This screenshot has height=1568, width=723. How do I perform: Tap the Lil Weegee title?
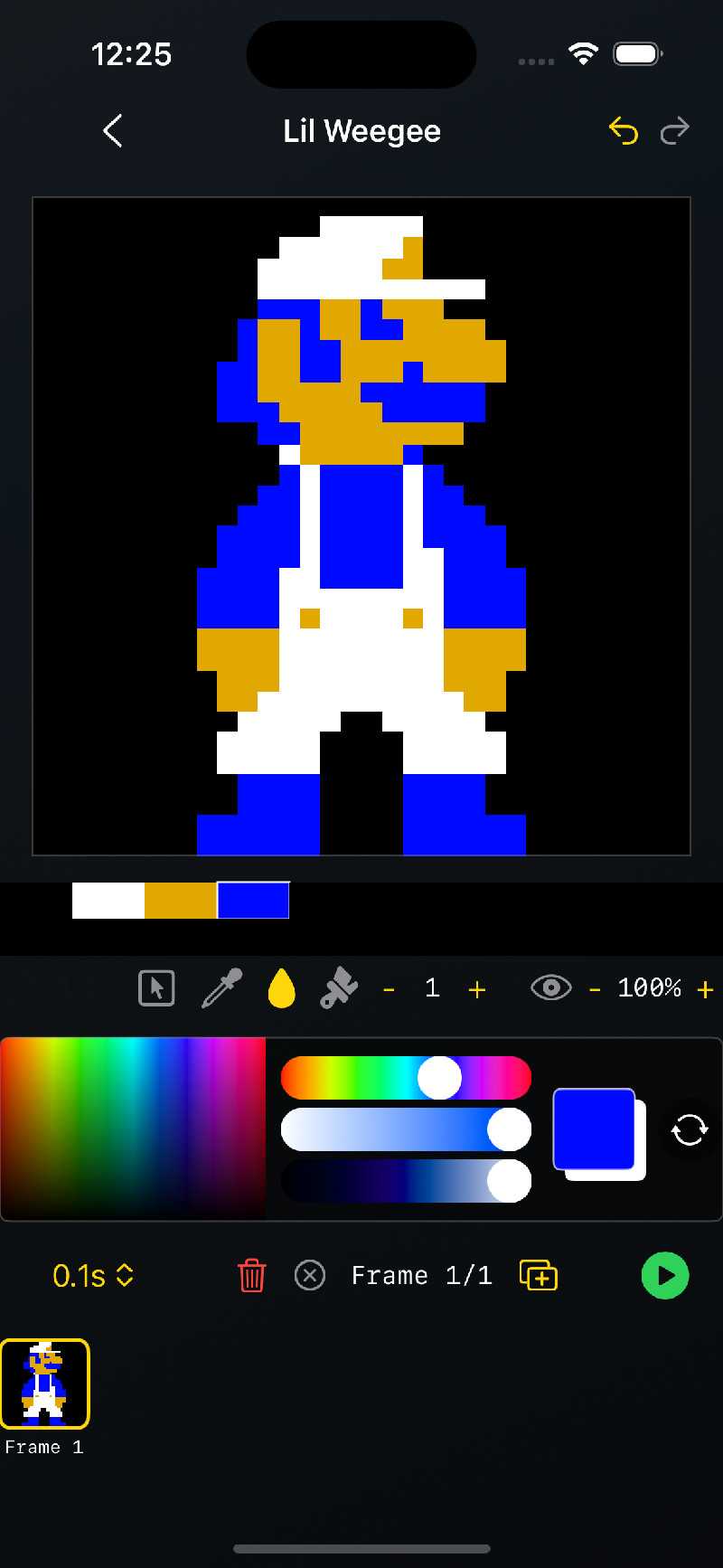tap(361, 130)
